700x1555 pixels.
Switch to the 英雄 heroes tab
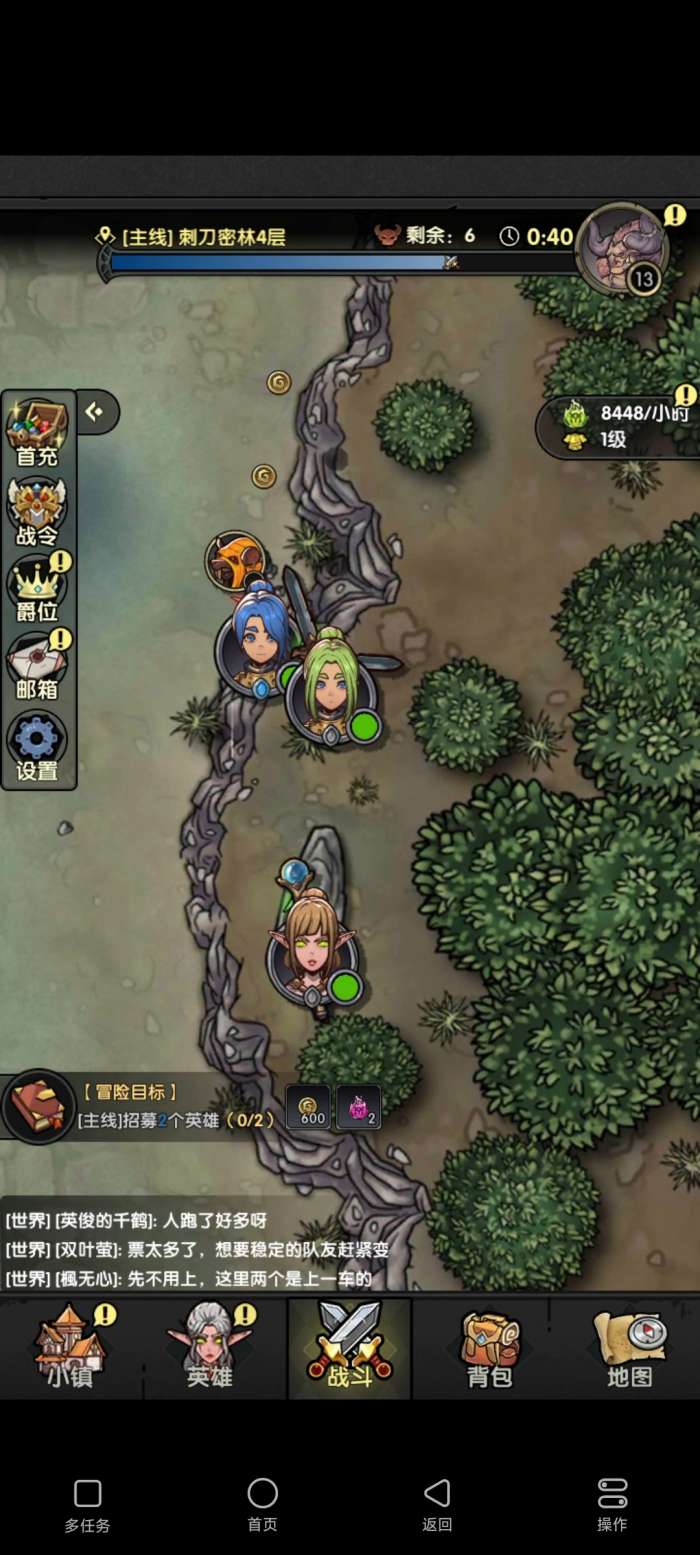point(210,1348)
